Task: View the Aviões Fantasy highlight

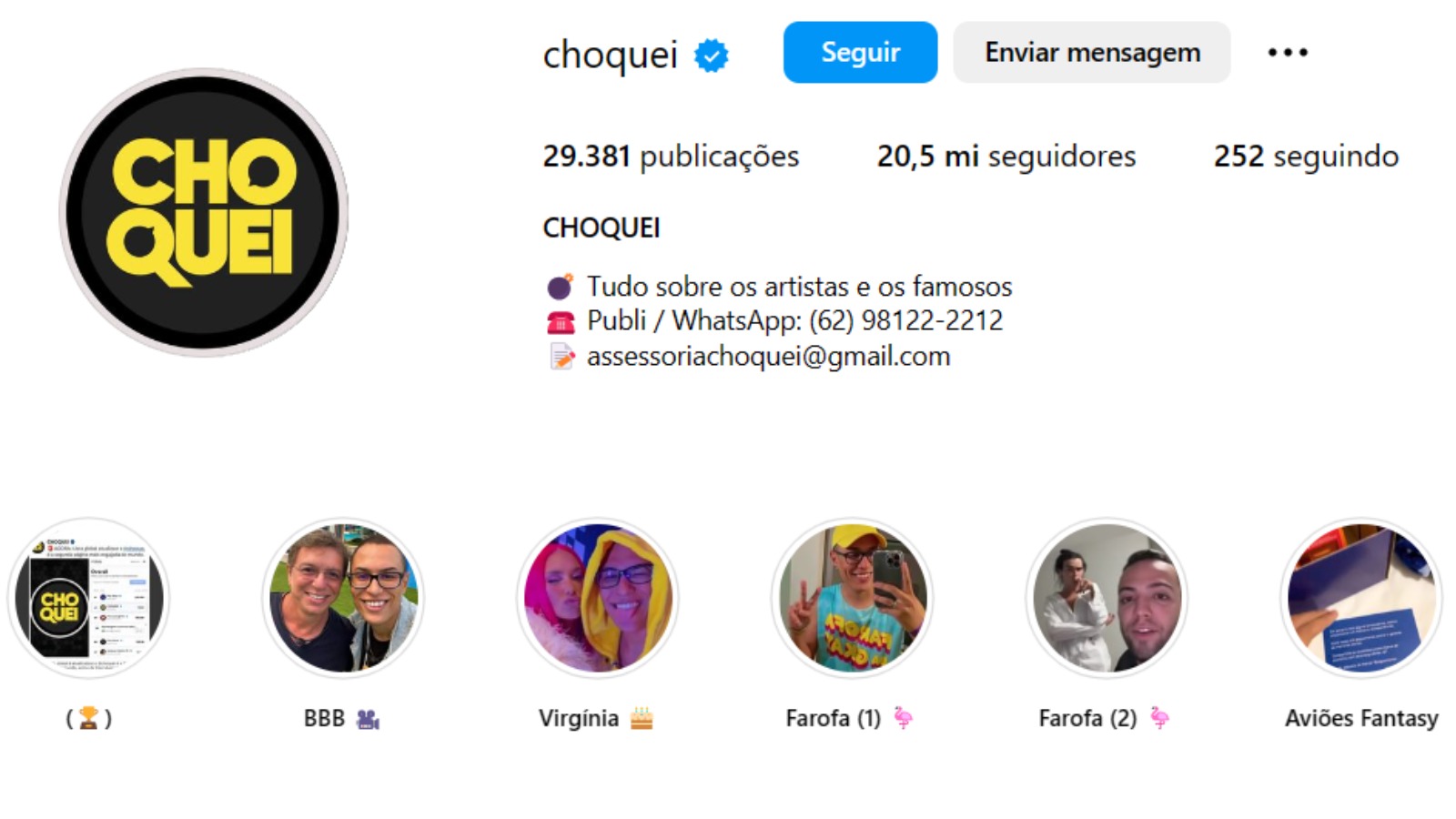Action: click(x=1360, y=598)
